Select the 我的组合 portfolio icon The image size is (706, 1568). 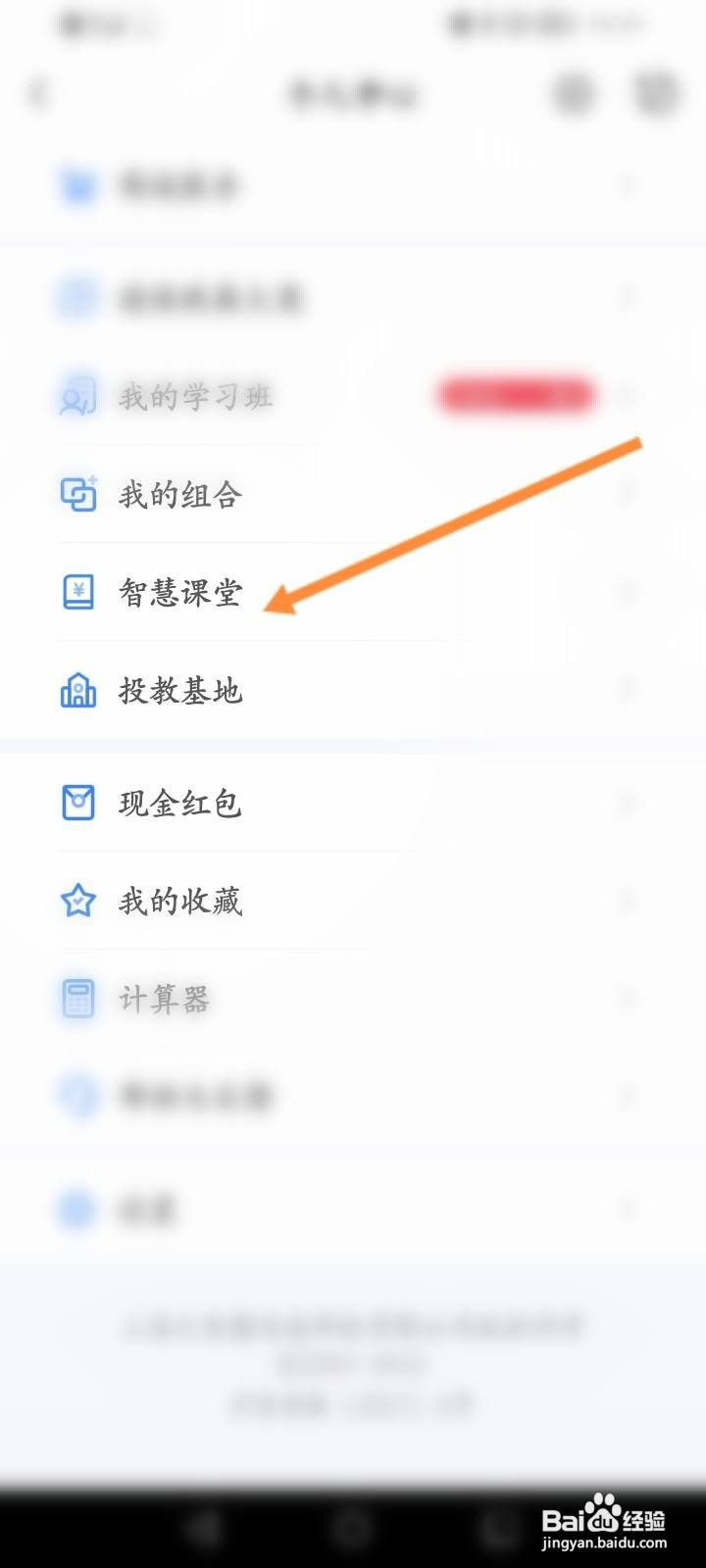pyautogui.click(x=76, y=493)
